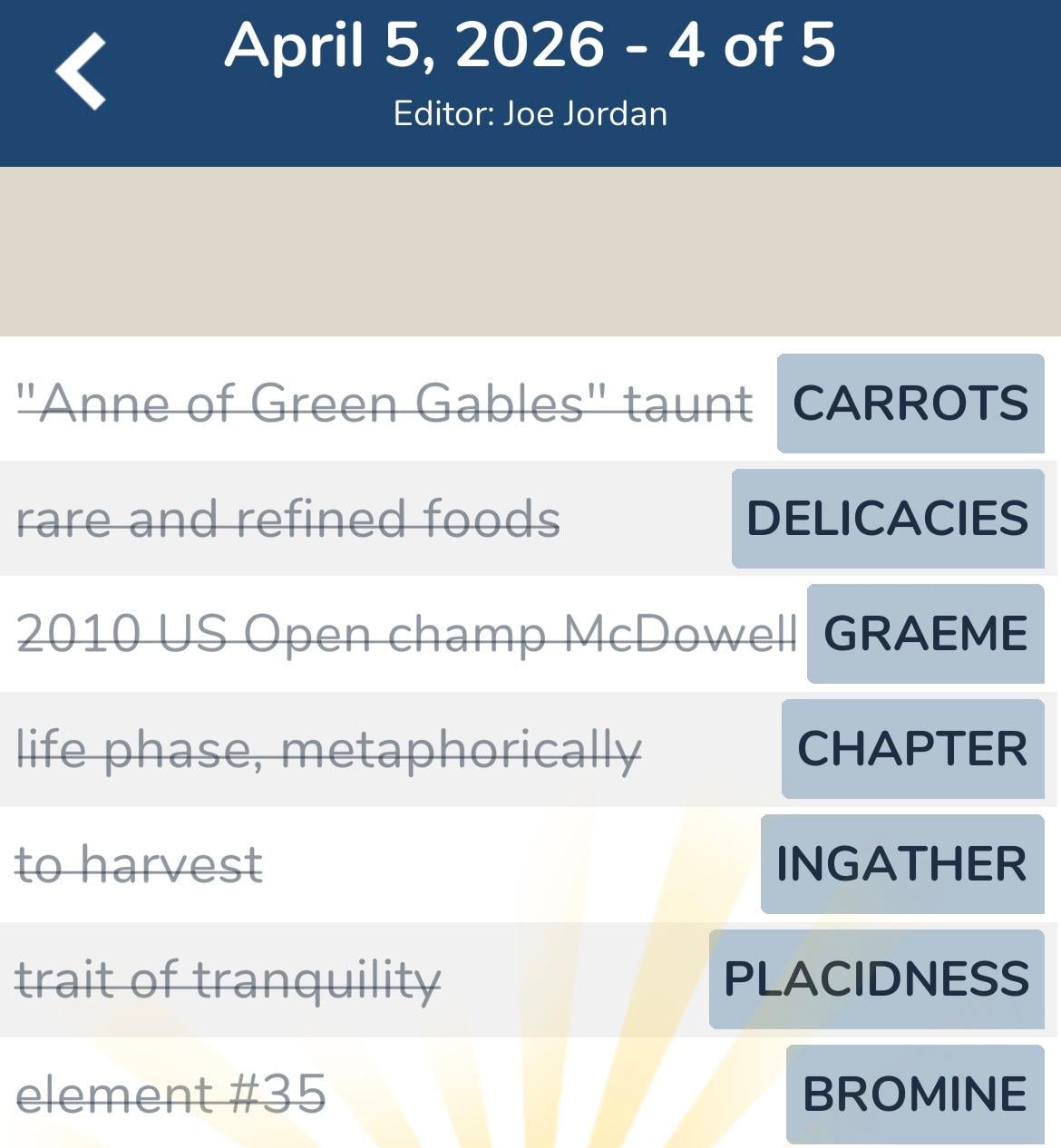Tap the DELICACIES answer chip
The width and height of the screenshot is (1061, 1148).
pyautogui.click(x=887, y=520)
